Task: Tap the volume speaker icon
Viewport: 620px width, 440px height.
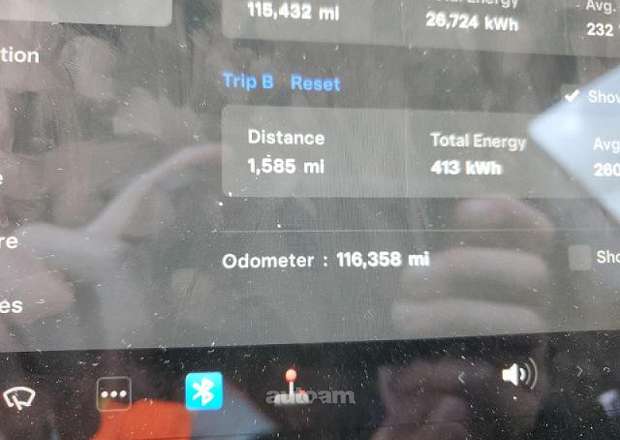Action: 517,375
